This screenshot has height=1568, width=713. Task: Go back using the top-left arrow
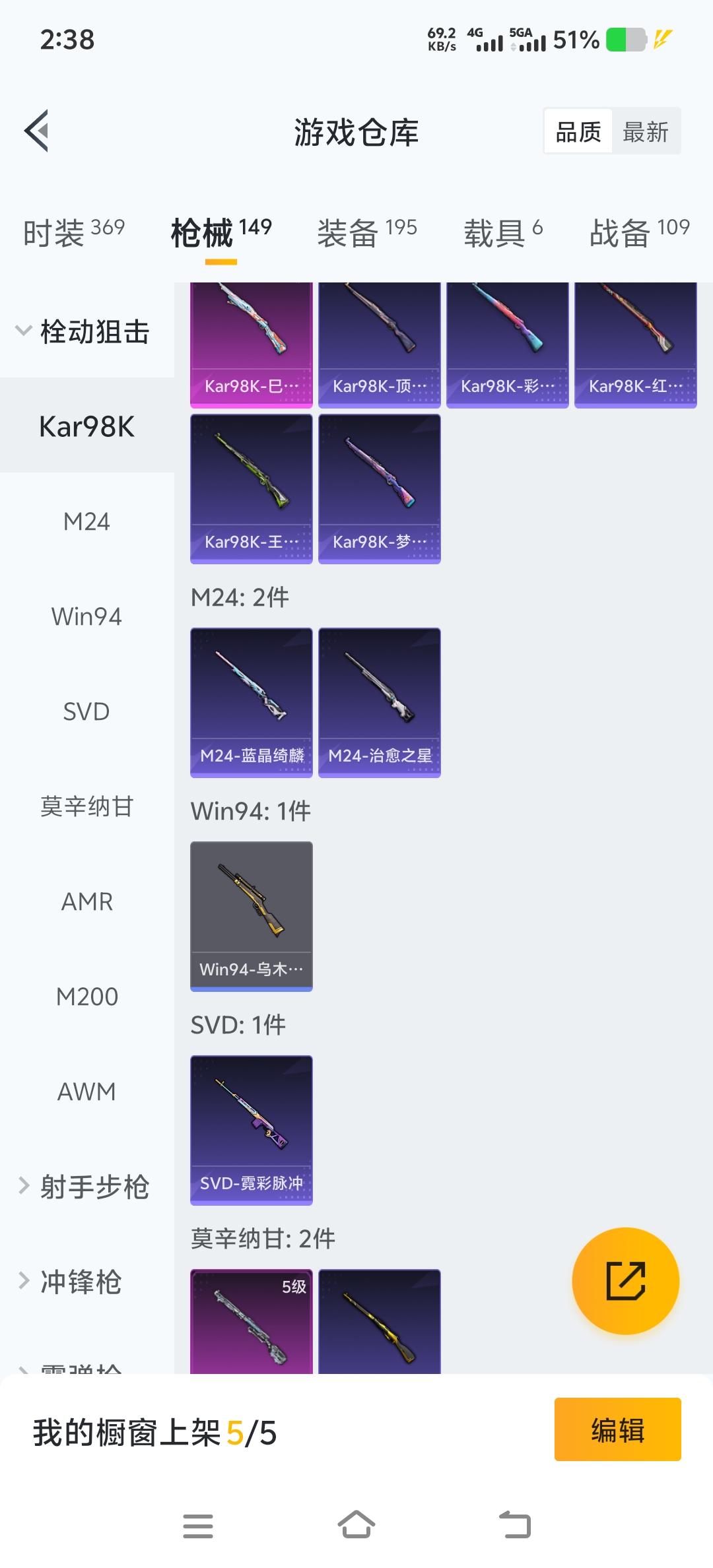[37, 131]
